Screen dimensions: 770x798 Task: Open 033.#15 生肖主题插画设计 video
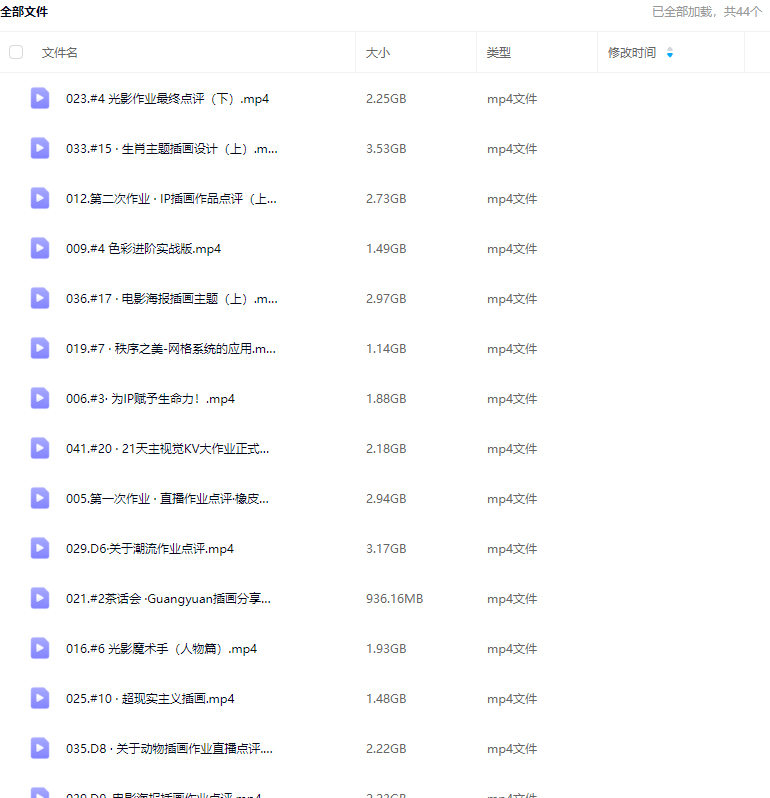(x=171, y=149)
